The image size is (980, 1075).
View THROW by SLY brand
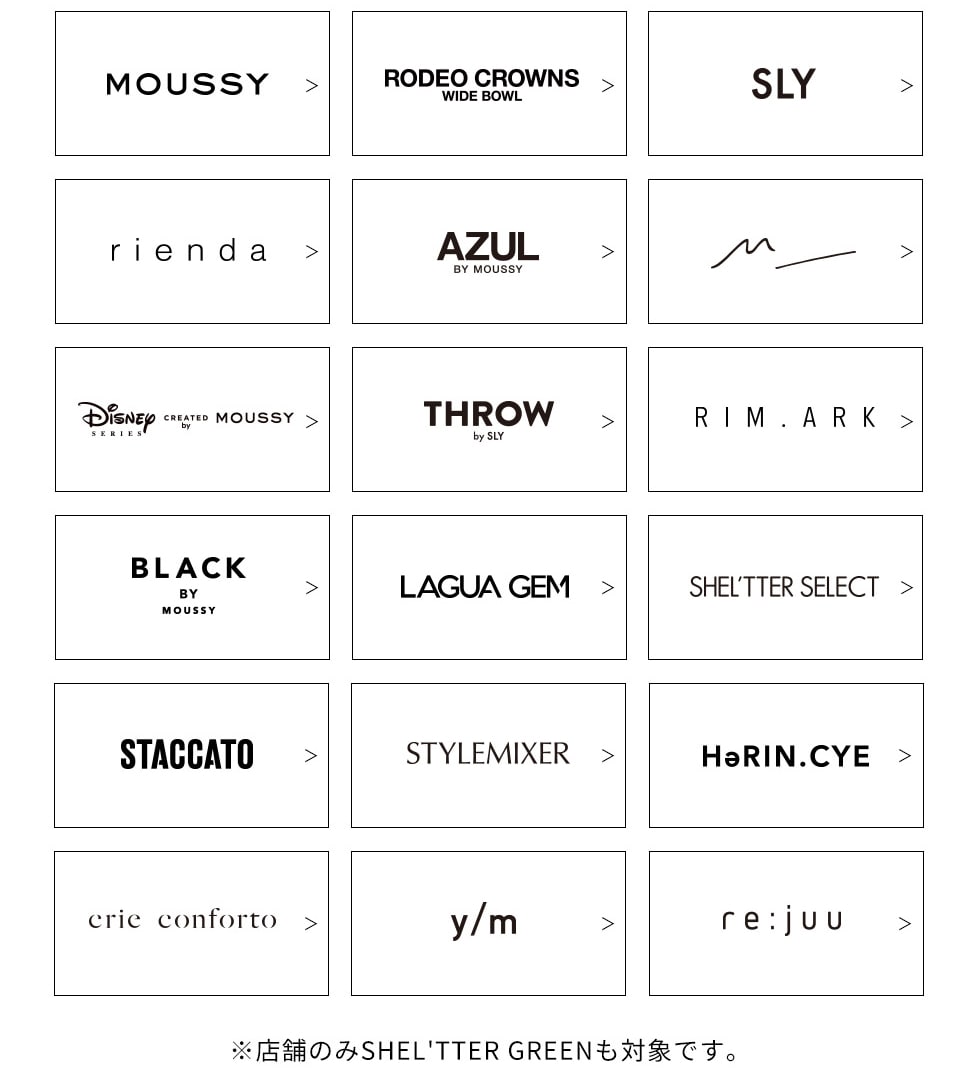[489, 419]
